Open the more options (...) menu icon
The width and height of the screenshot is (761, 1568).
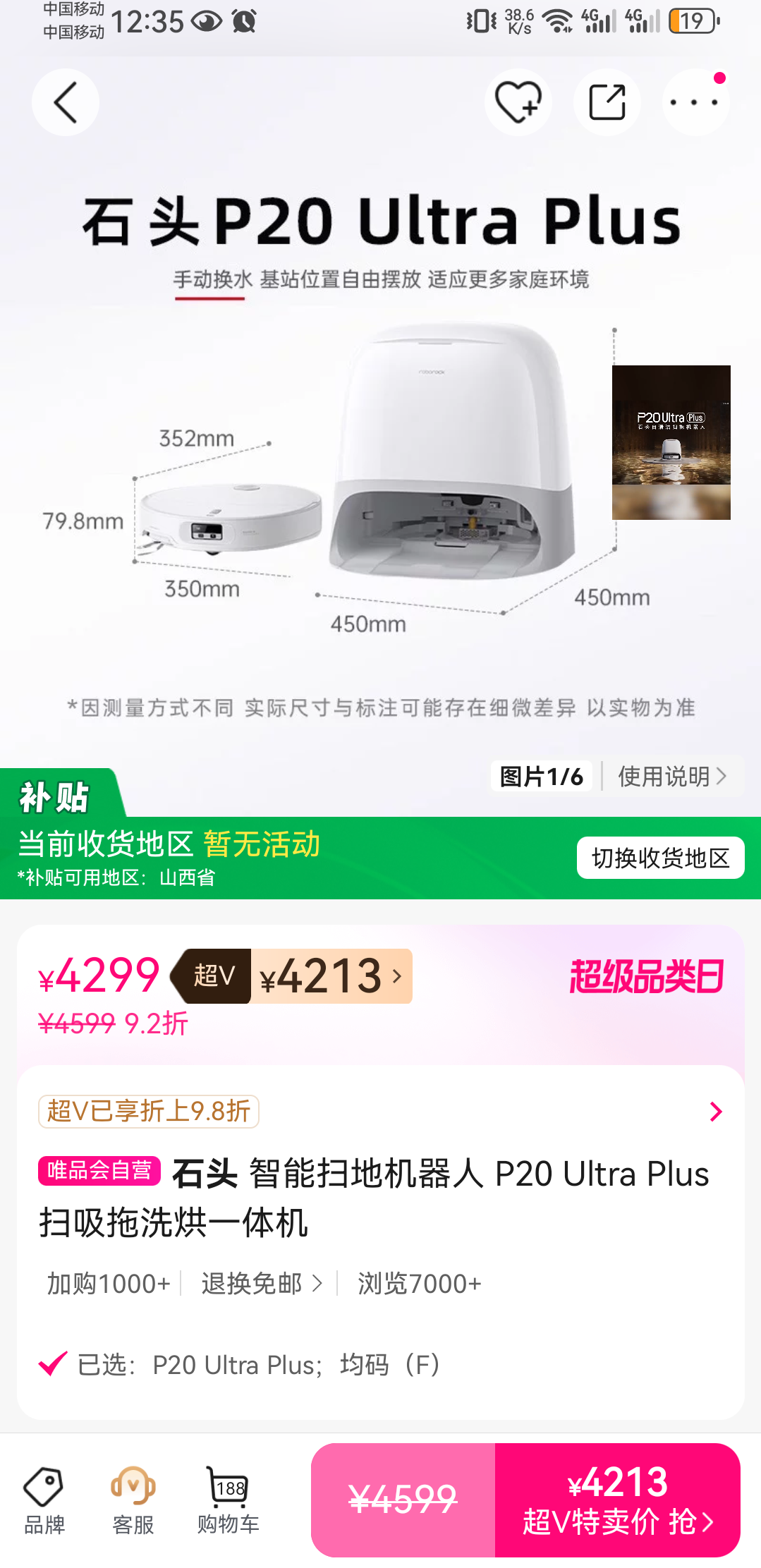(x=694, y=101)
